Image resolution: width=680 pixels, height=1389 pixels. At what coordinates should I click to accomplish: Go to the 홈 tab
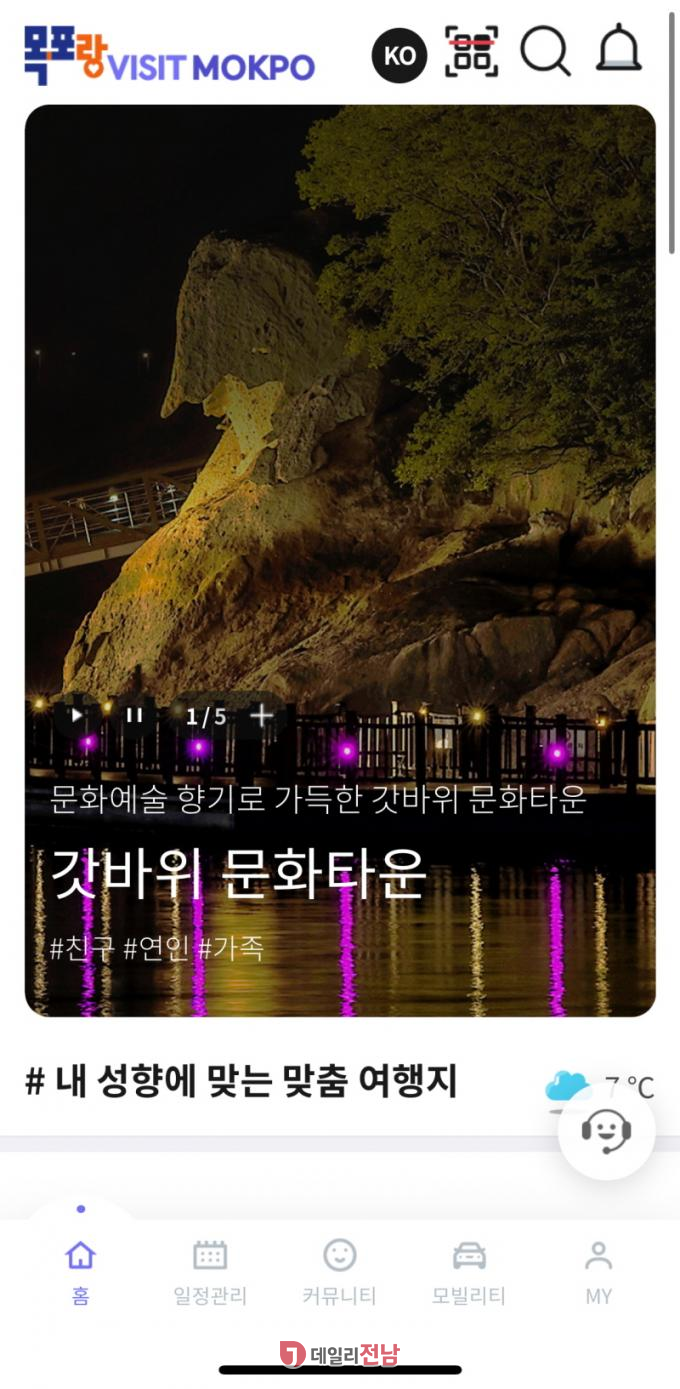(x=80, y=1270)
